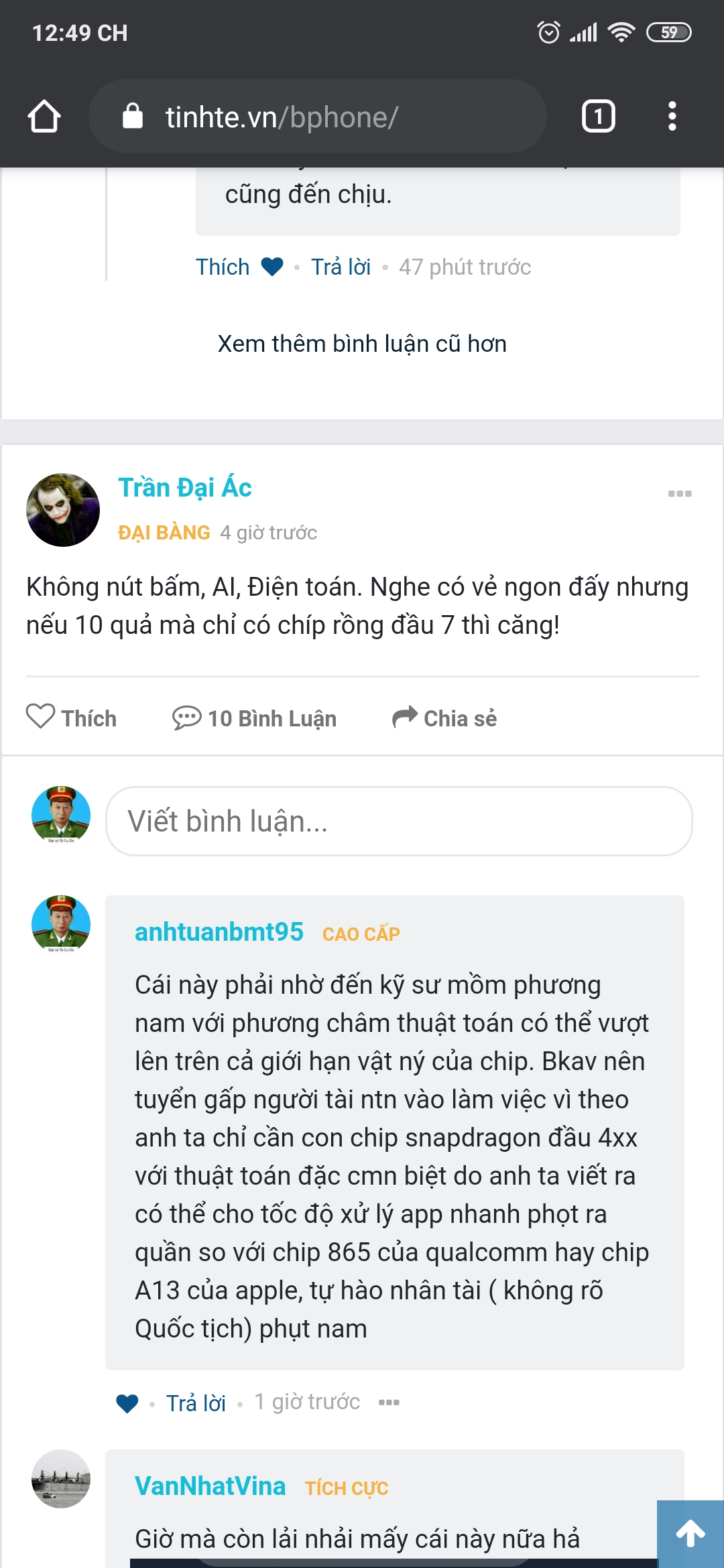Like the comment posted 47 phút trước
Screen dimensions: 724x1568
[x=239, y=267]
